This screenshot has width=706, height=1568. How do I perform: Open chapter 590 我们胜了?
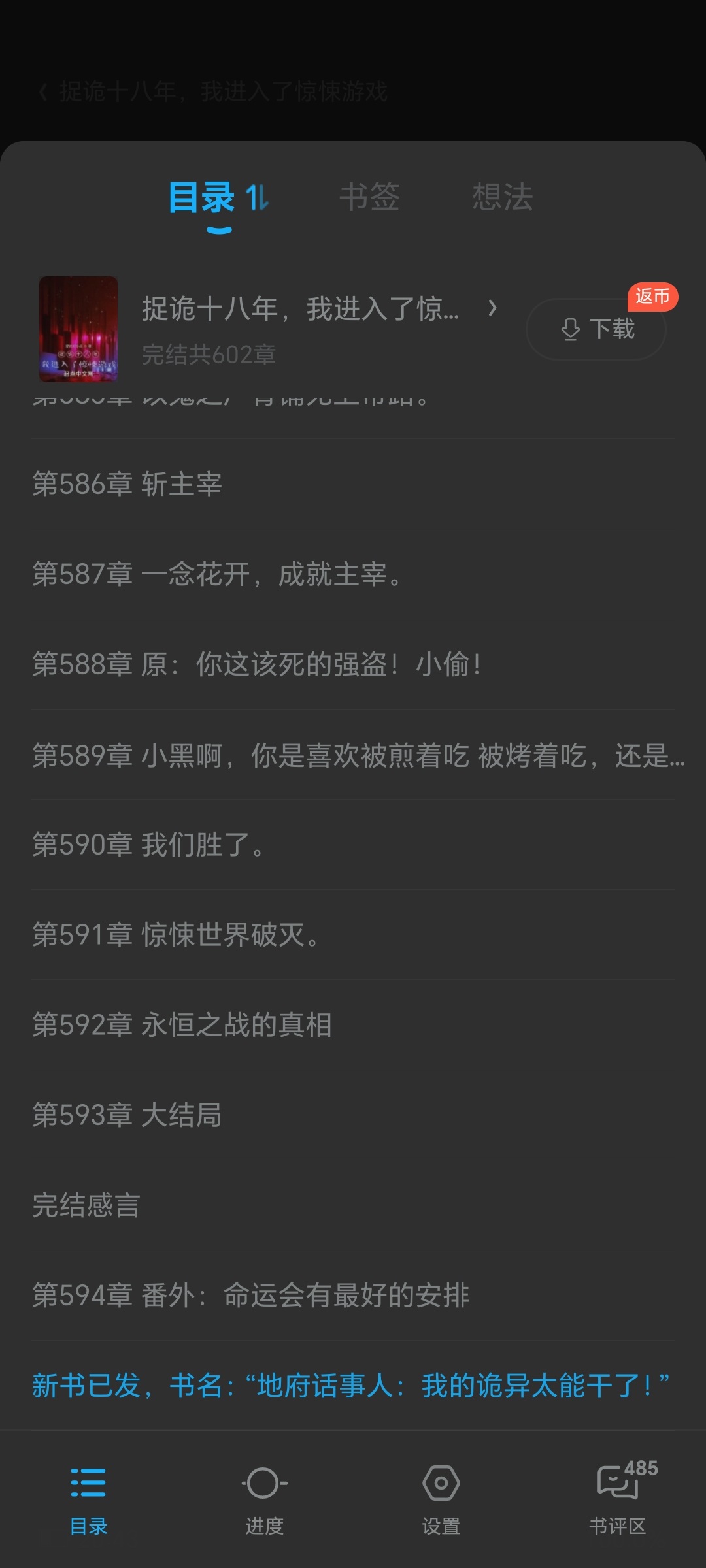(353, 845)
